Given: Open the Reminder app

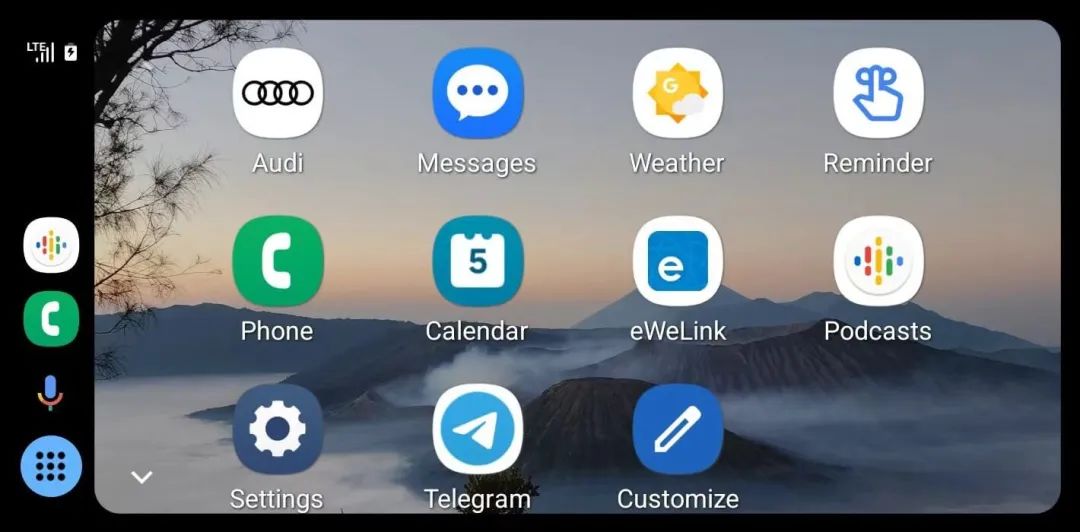Looking at the screenshot, I should coord(878,93).
